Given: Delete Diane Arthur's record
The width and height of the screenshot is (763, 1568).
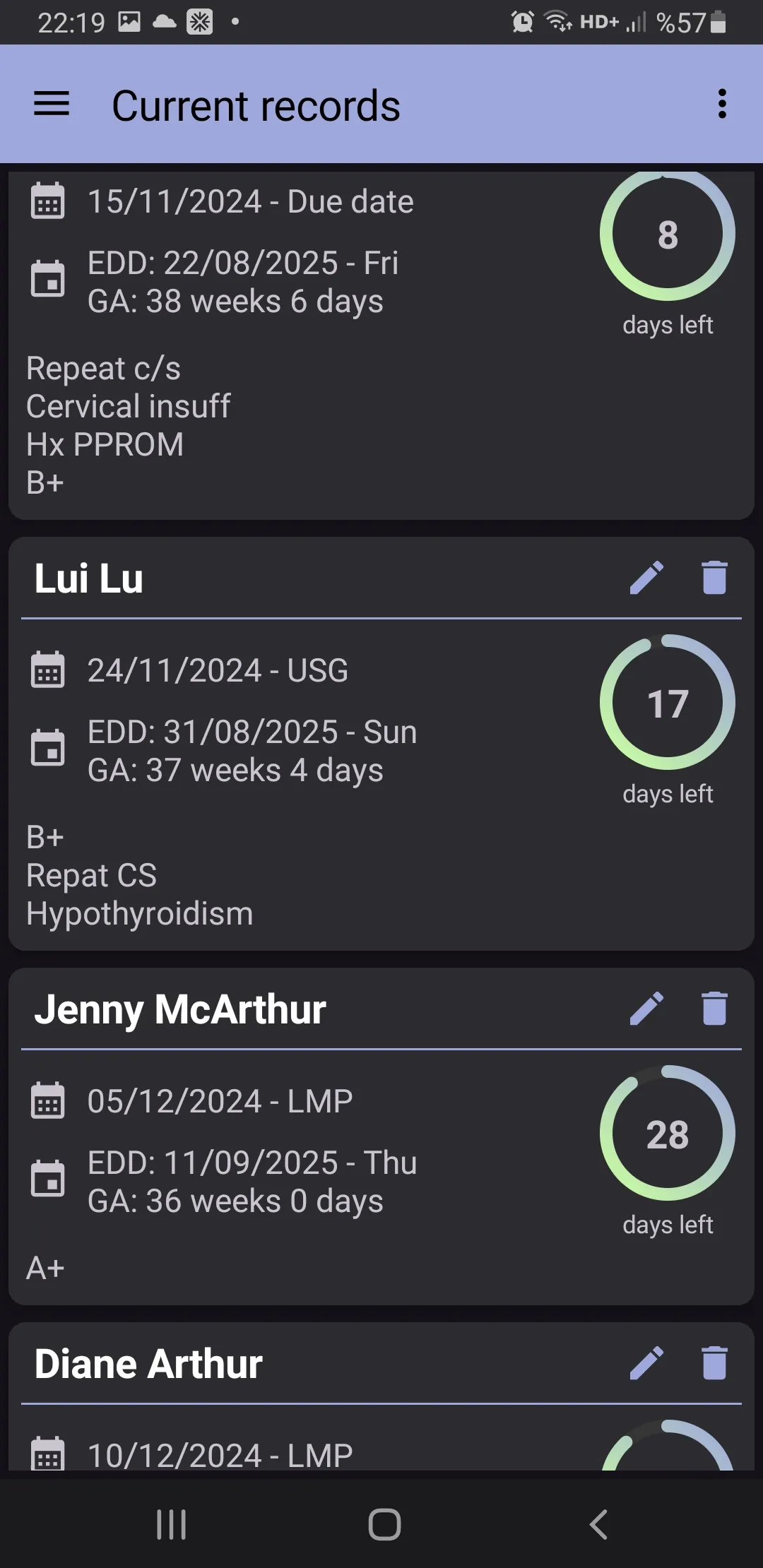Looking at the screenshot, I should tap(714, 1363).
